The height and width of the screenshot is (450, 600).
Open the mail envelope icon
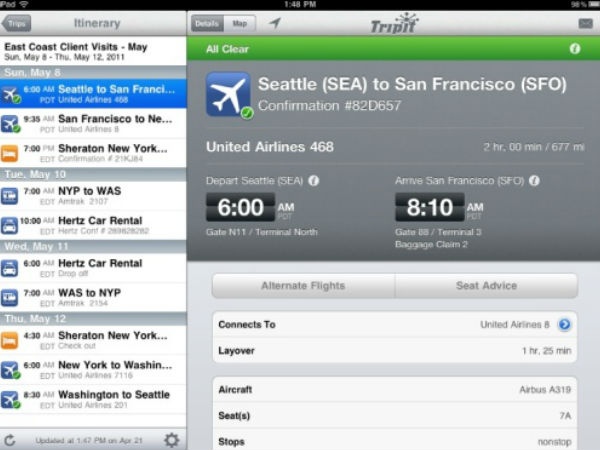(x=585, y=23)
